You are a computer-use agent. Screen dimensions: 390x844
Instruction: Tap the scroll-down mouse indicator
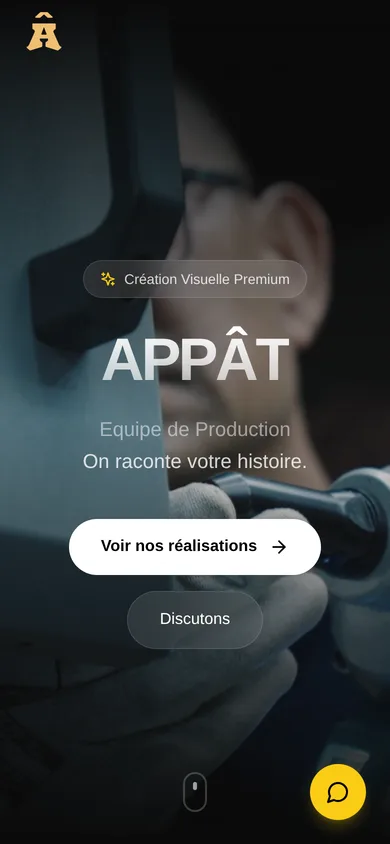click(x=195, y=792)
